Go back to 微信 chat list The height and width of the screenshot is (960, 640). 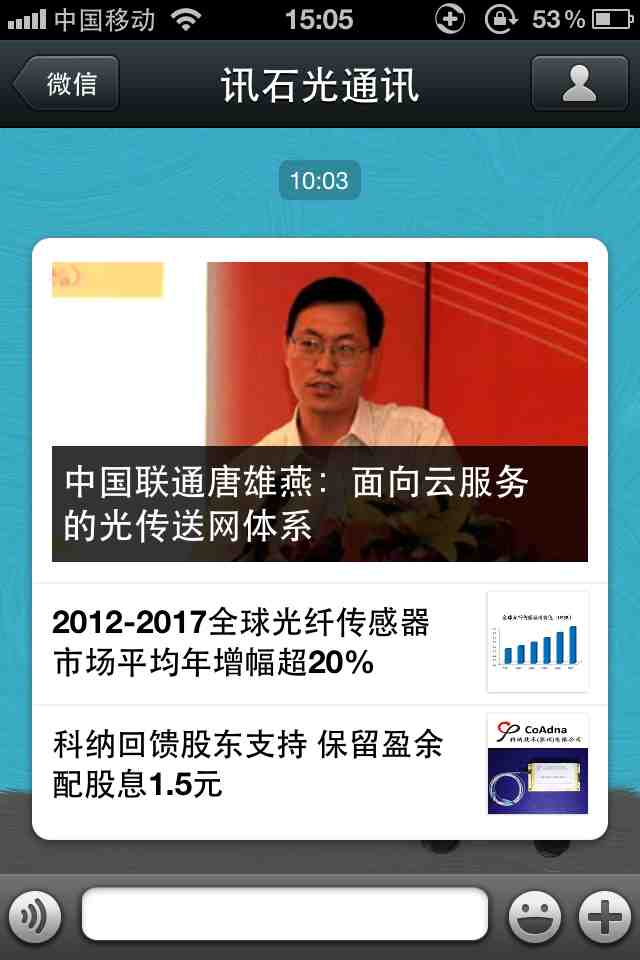(x=67, y=83)
